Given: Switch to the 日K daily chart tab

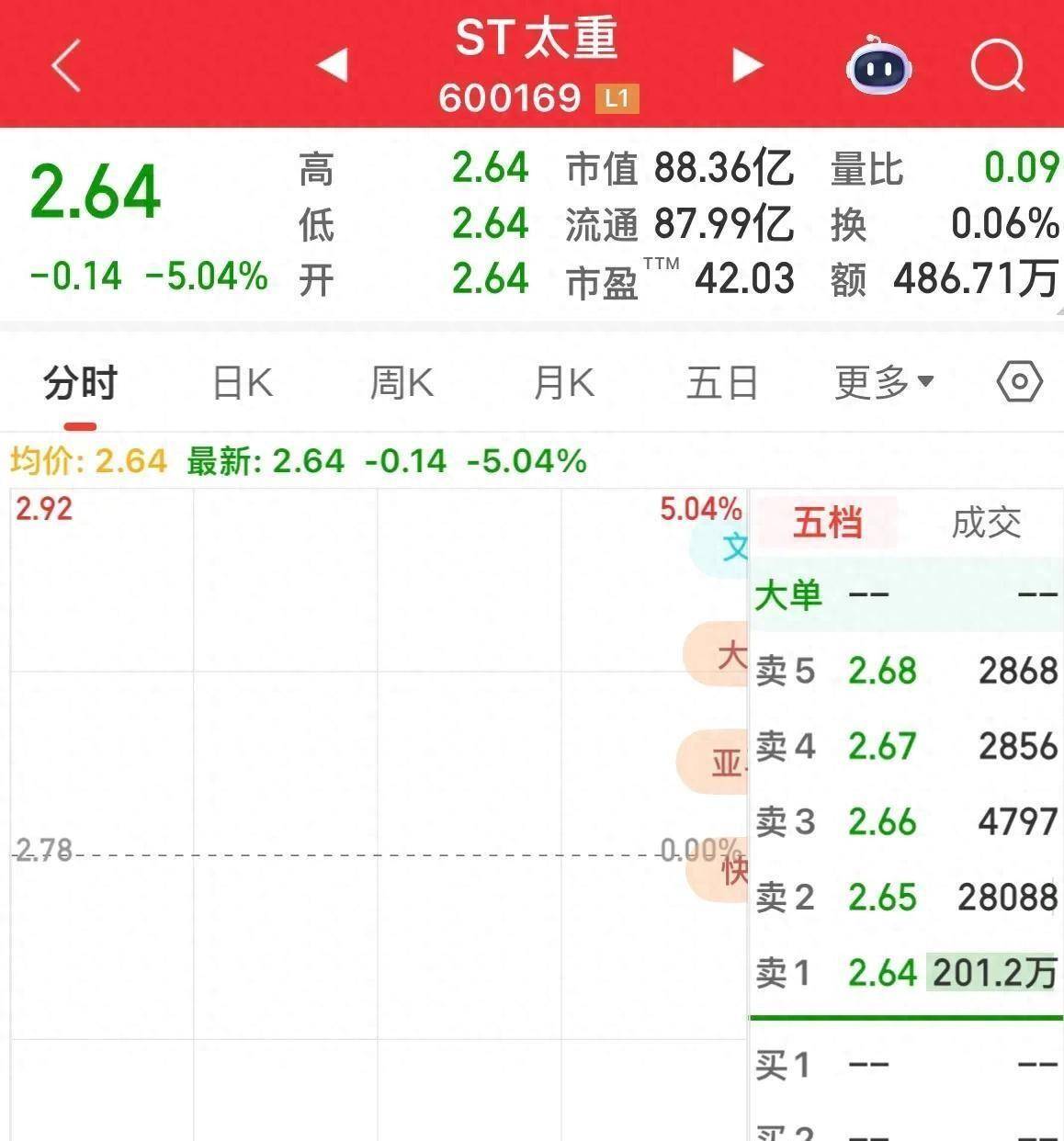Looking at the screenshot, I should coord(239,382).
